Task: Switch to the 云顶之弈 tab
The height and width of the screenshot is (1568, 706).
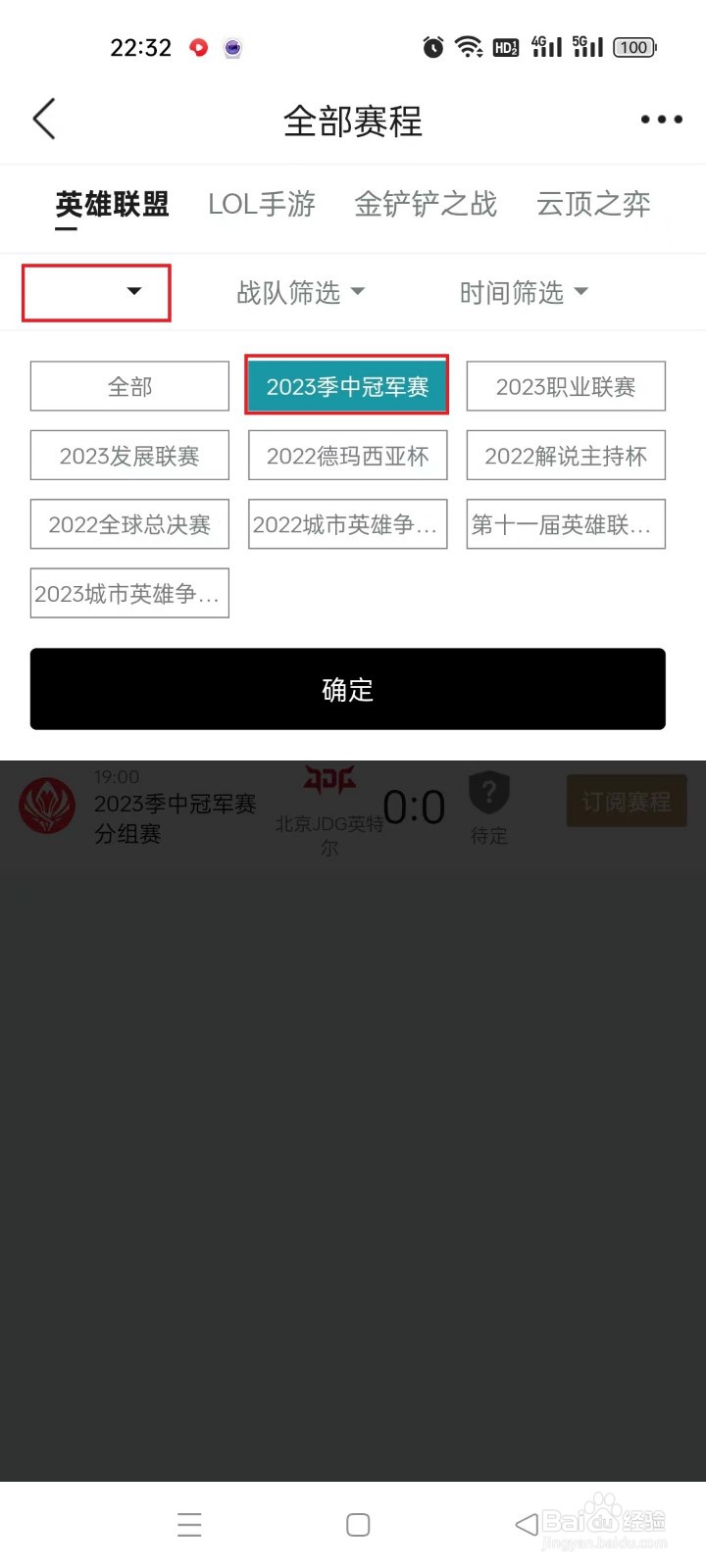Action: [x=592, y=204]
